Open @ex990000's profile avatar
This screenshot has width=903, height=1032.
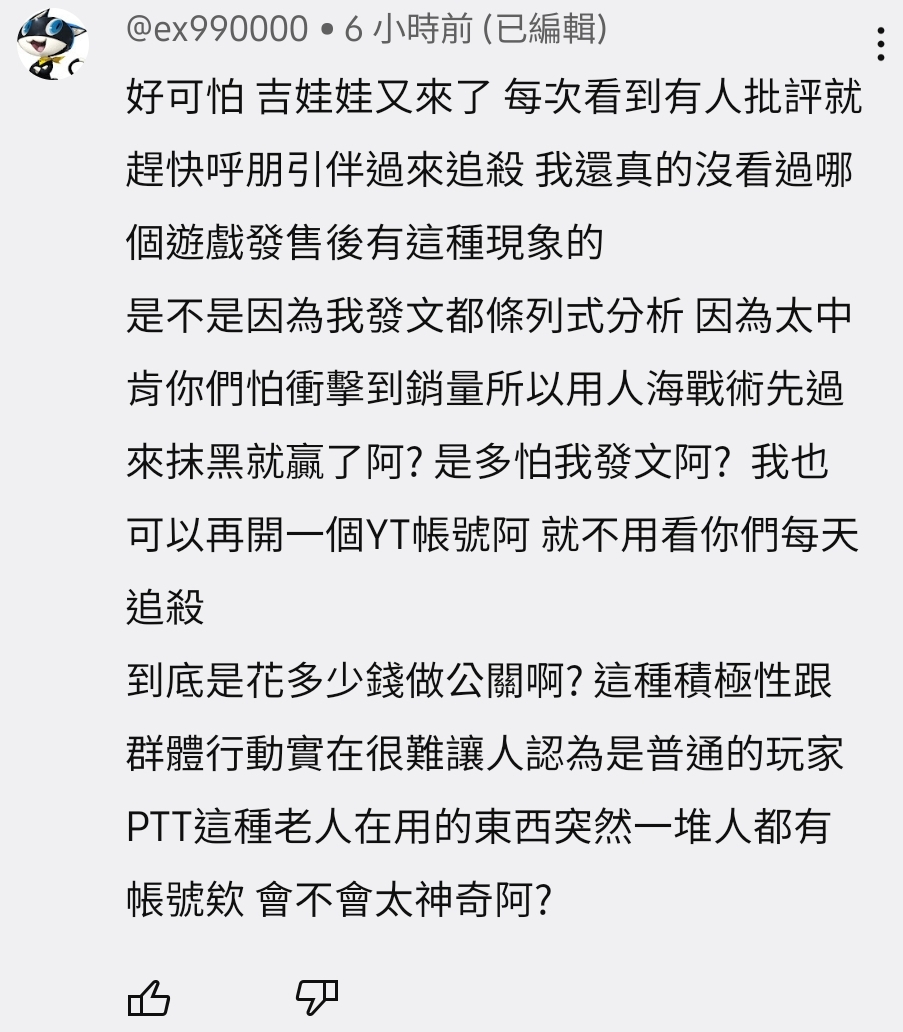click(53, 44)
